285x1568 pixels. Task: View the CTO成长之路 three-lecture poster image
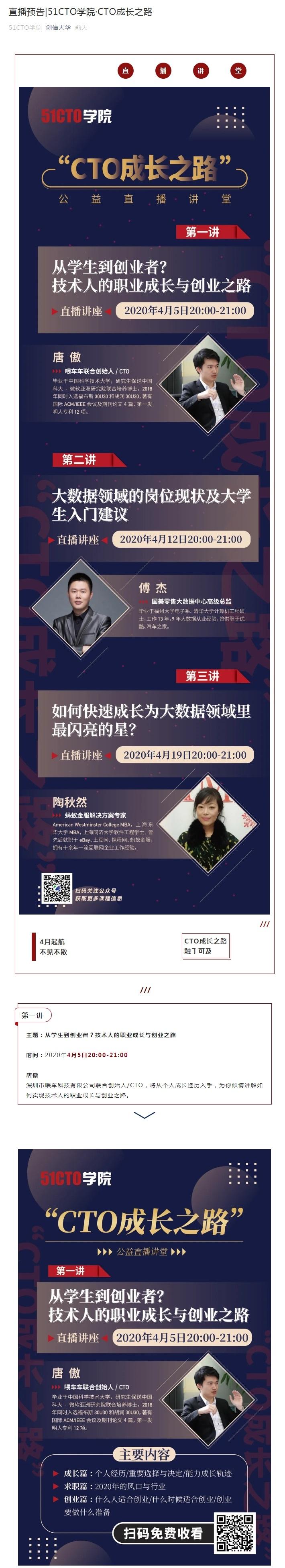(x=145, y=499)
